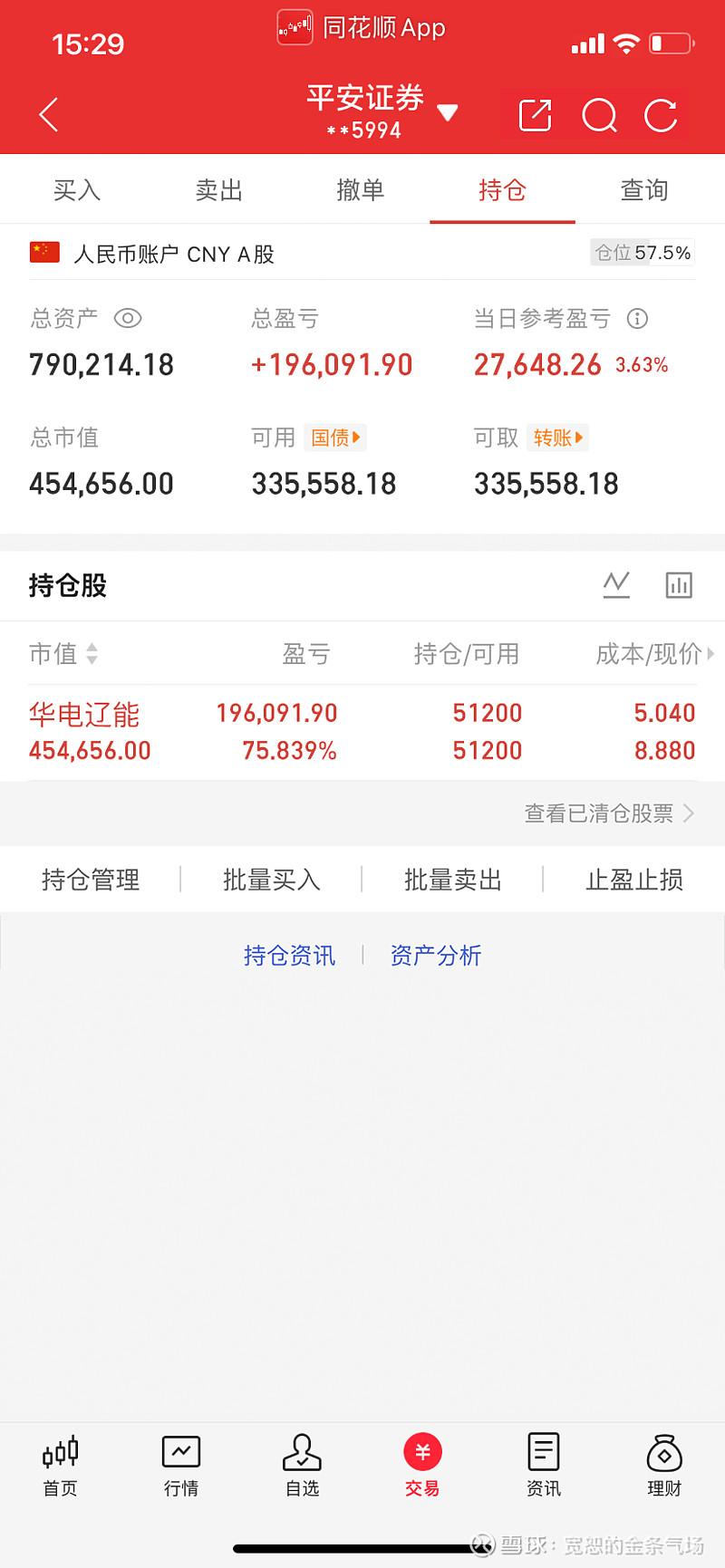Go back with the top-left arrow
Screen dimensions: 725x1568
(x=49, y=115)
